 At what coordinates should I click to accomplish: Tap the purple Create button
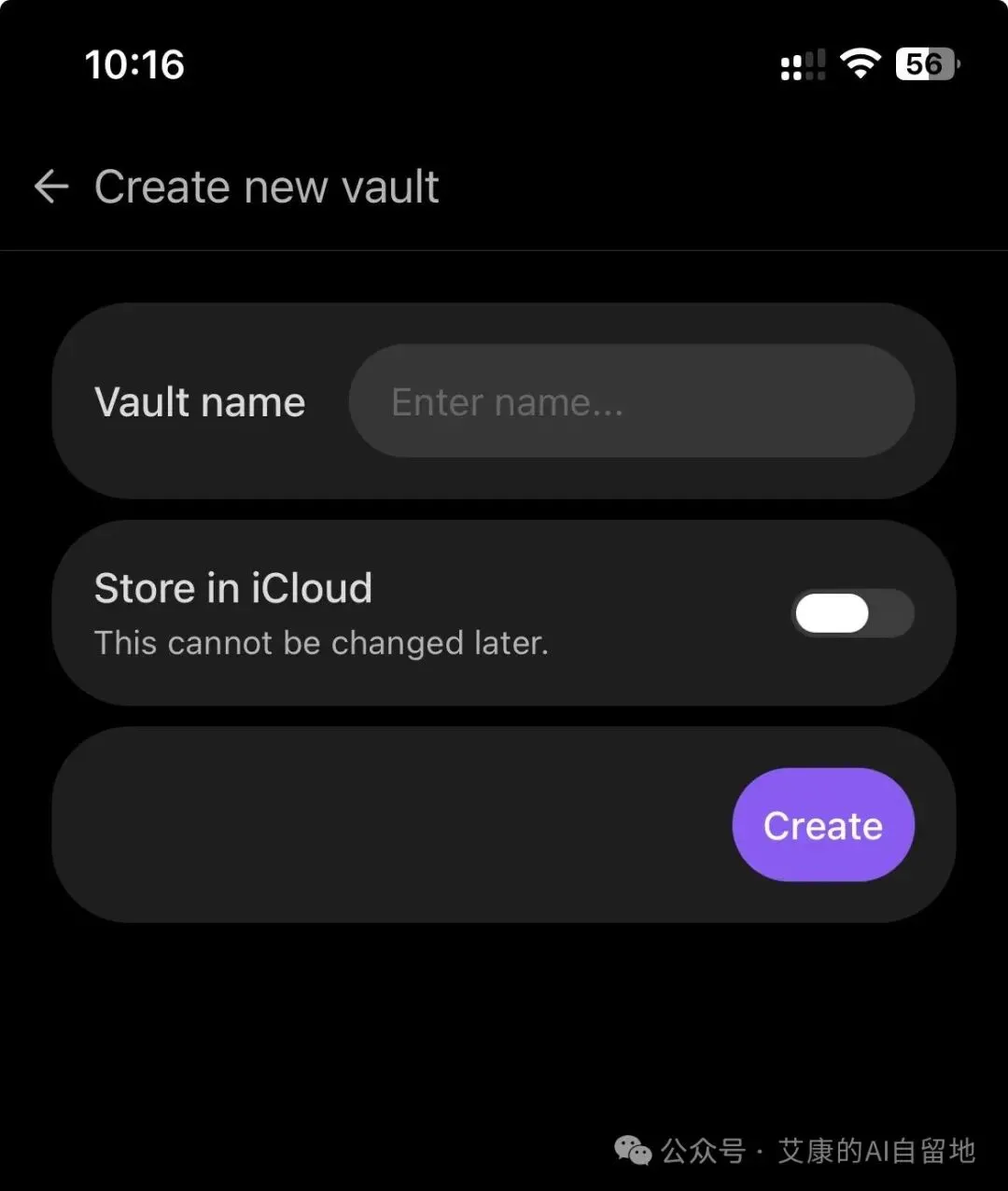point(823,825)
